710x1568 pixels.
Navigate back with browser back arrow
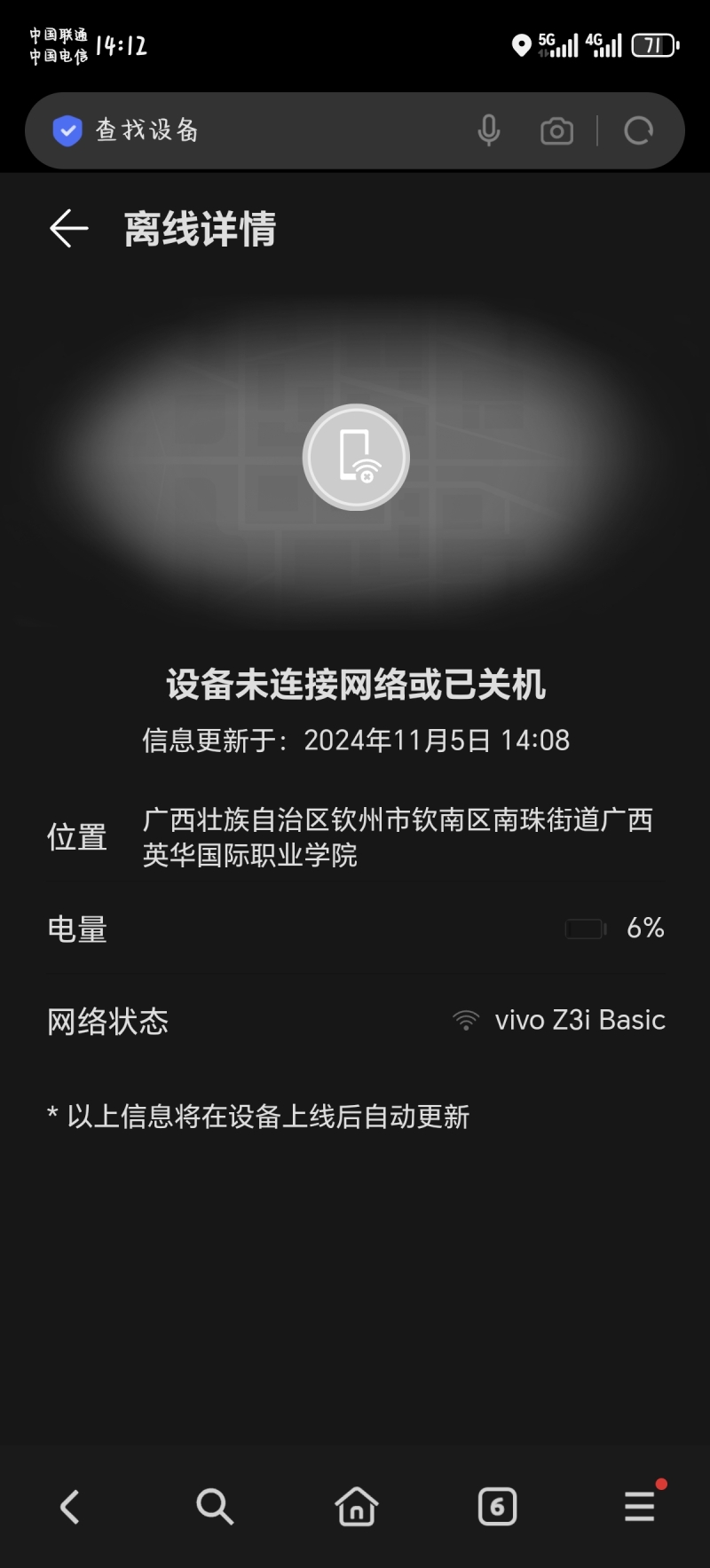[x=70, y=1506]
